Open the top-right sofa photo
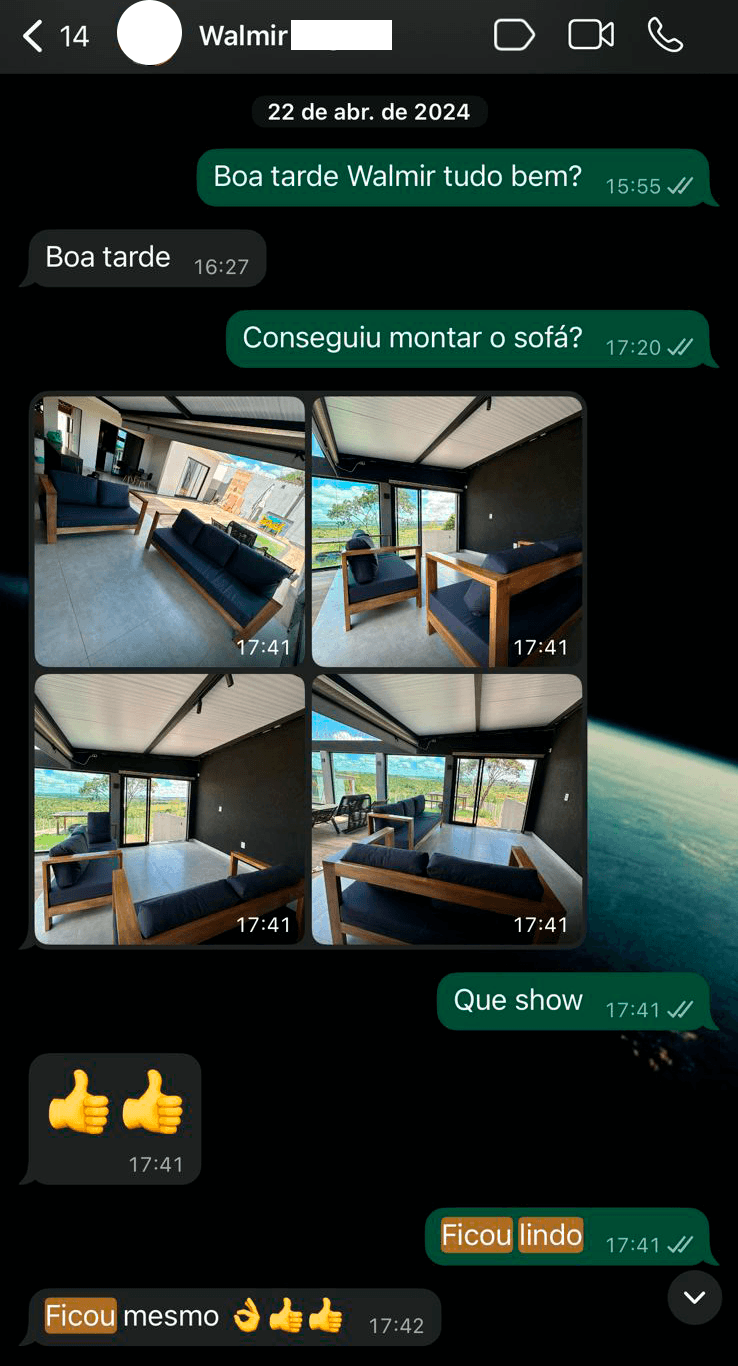This screenshot has width=738, height=1366. pos(447,531)
